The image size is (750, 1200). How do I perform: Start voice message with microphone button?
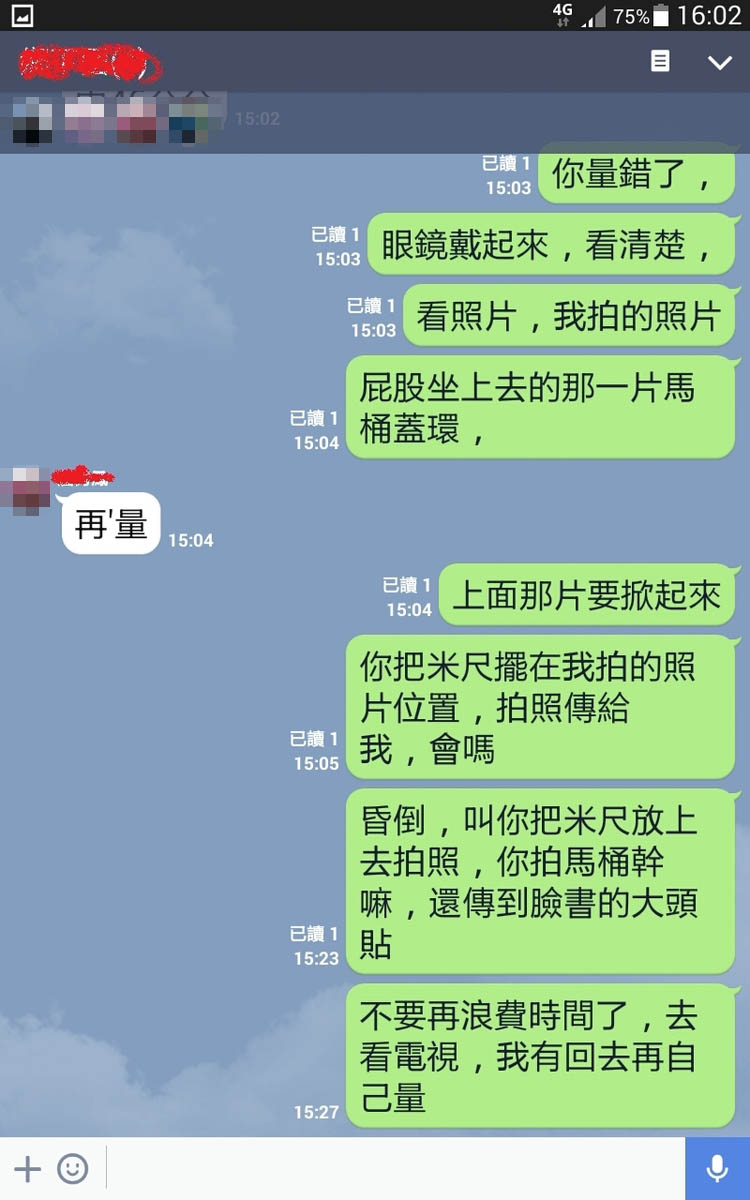tap(717, 1168)
